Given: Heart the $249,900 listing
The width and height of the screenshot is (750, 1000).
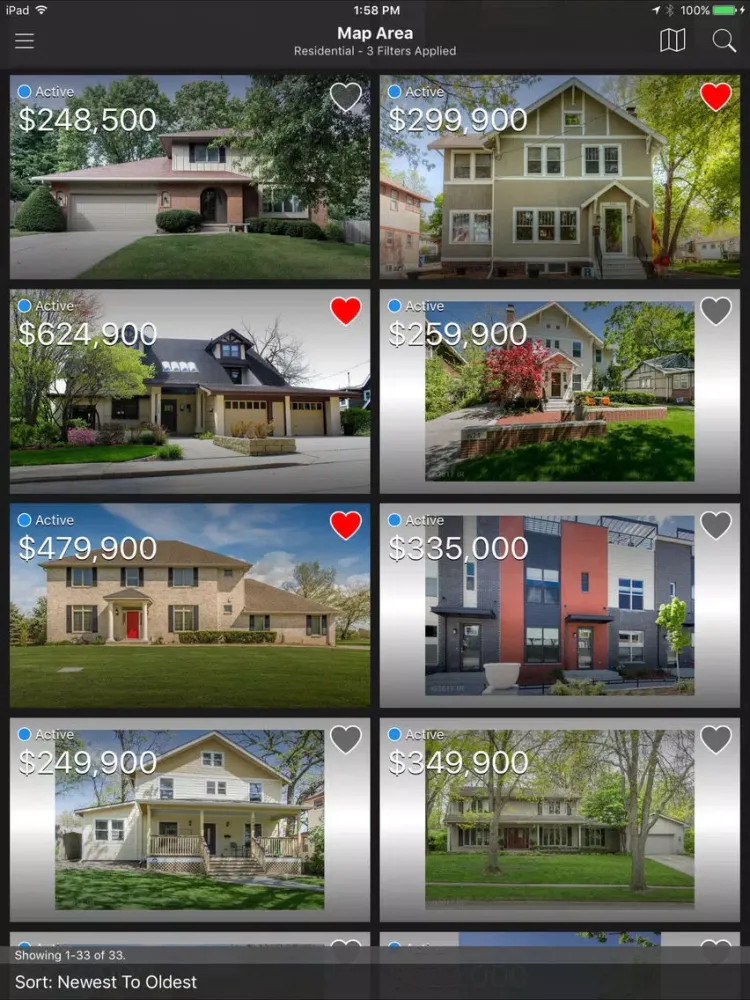Looking at the screenshot, I should point(345,739).
